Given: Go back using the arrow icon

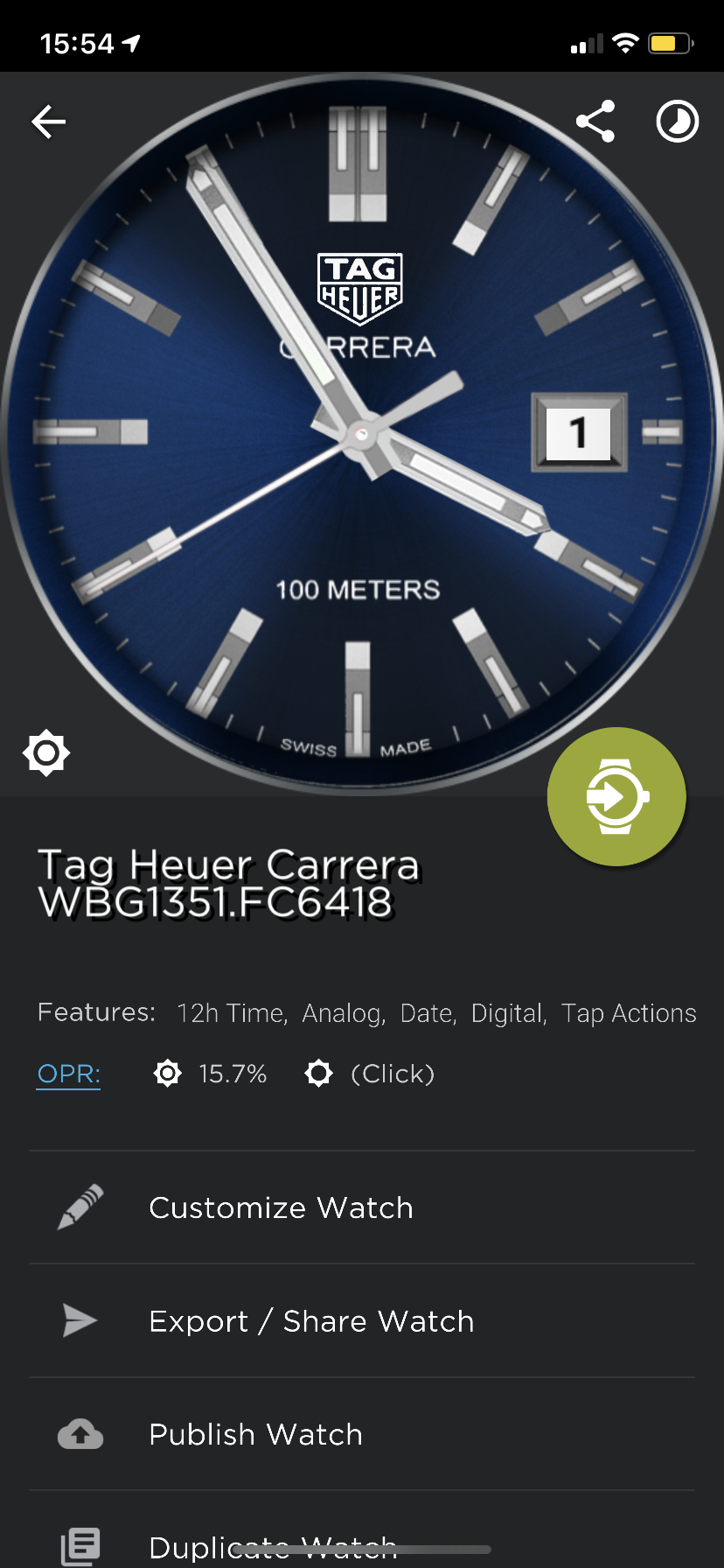Looking at the screenshot, I should point(49,122).
